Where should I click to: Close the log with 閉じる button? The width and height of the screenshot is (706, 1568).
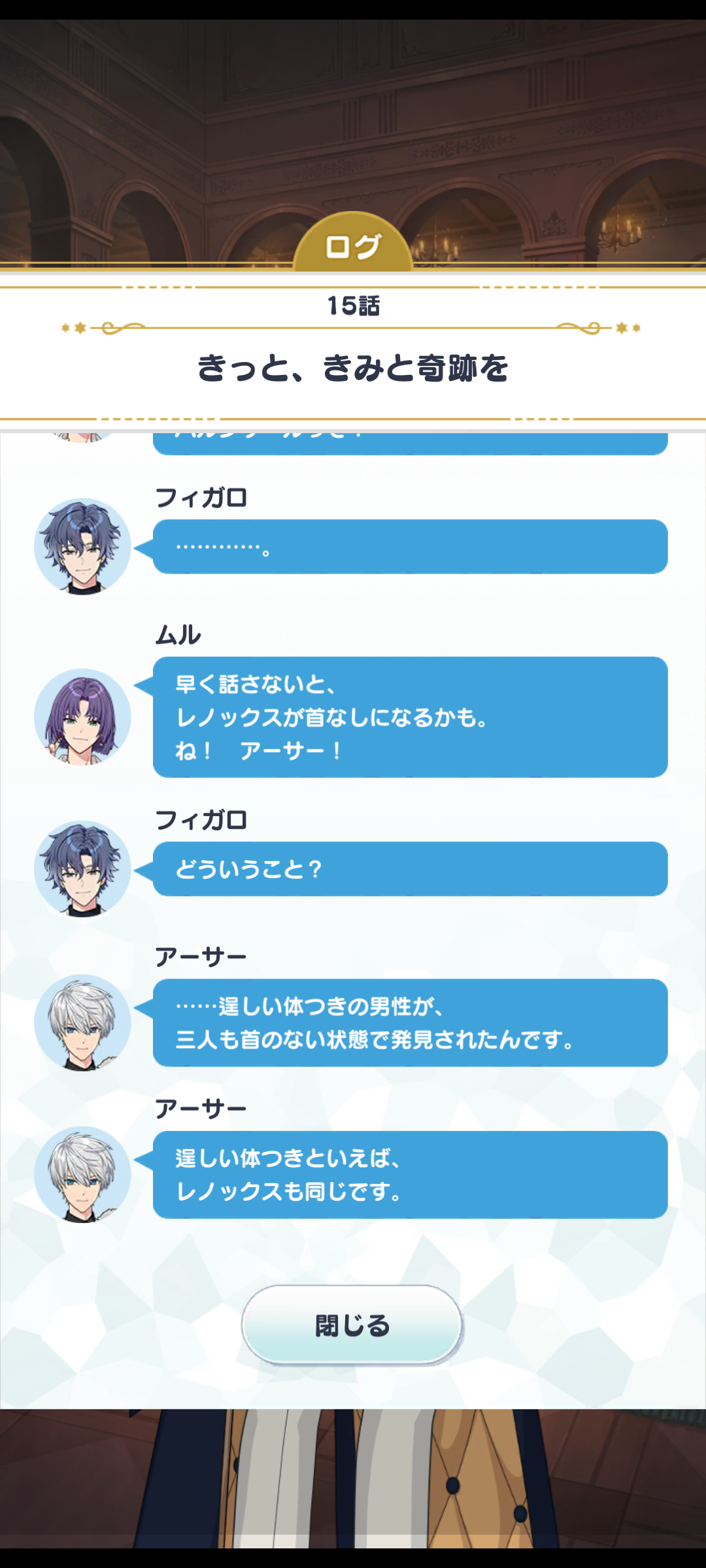(x=352, y=1325)
